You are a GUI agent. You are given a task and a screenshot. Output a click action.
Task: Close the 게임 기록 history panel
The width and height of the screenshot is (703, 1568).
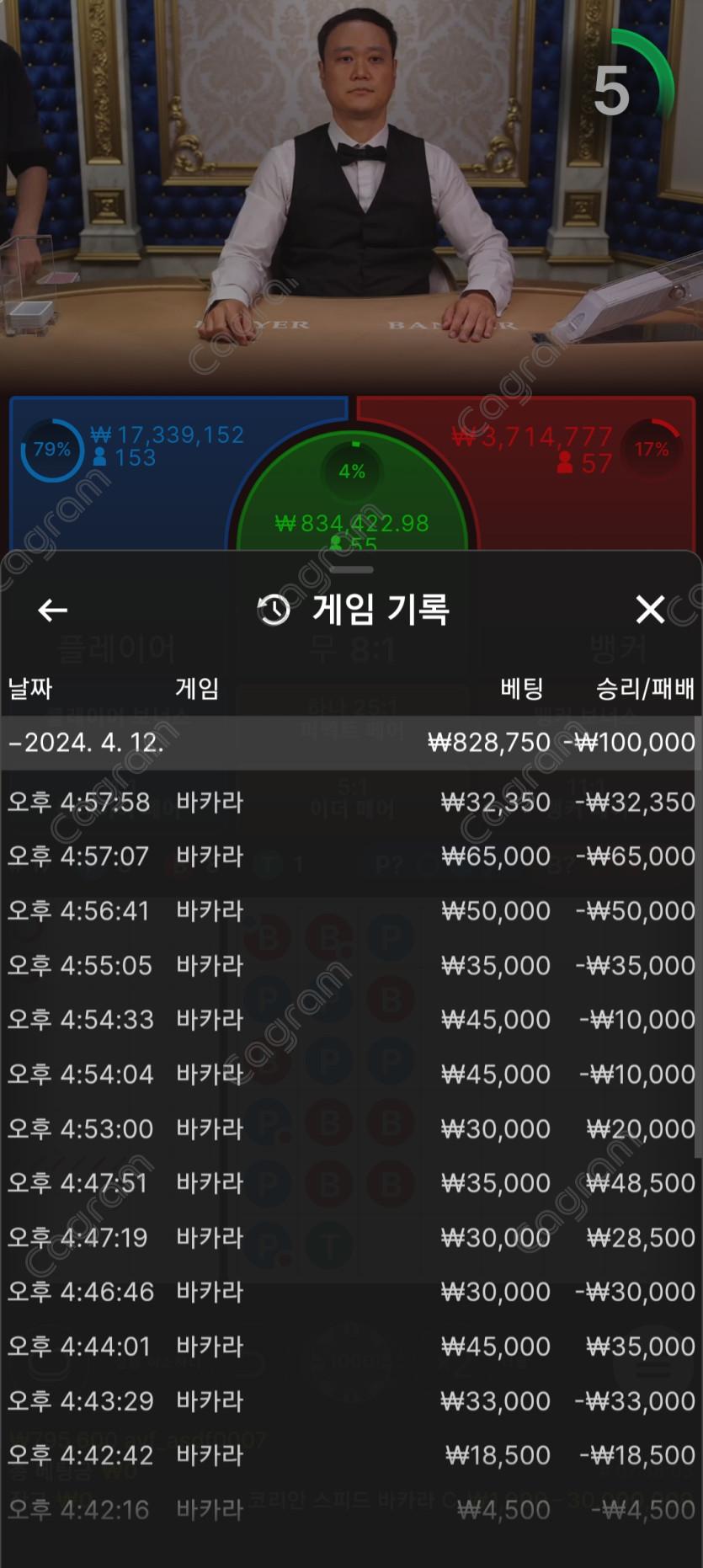tap(650, 610)
